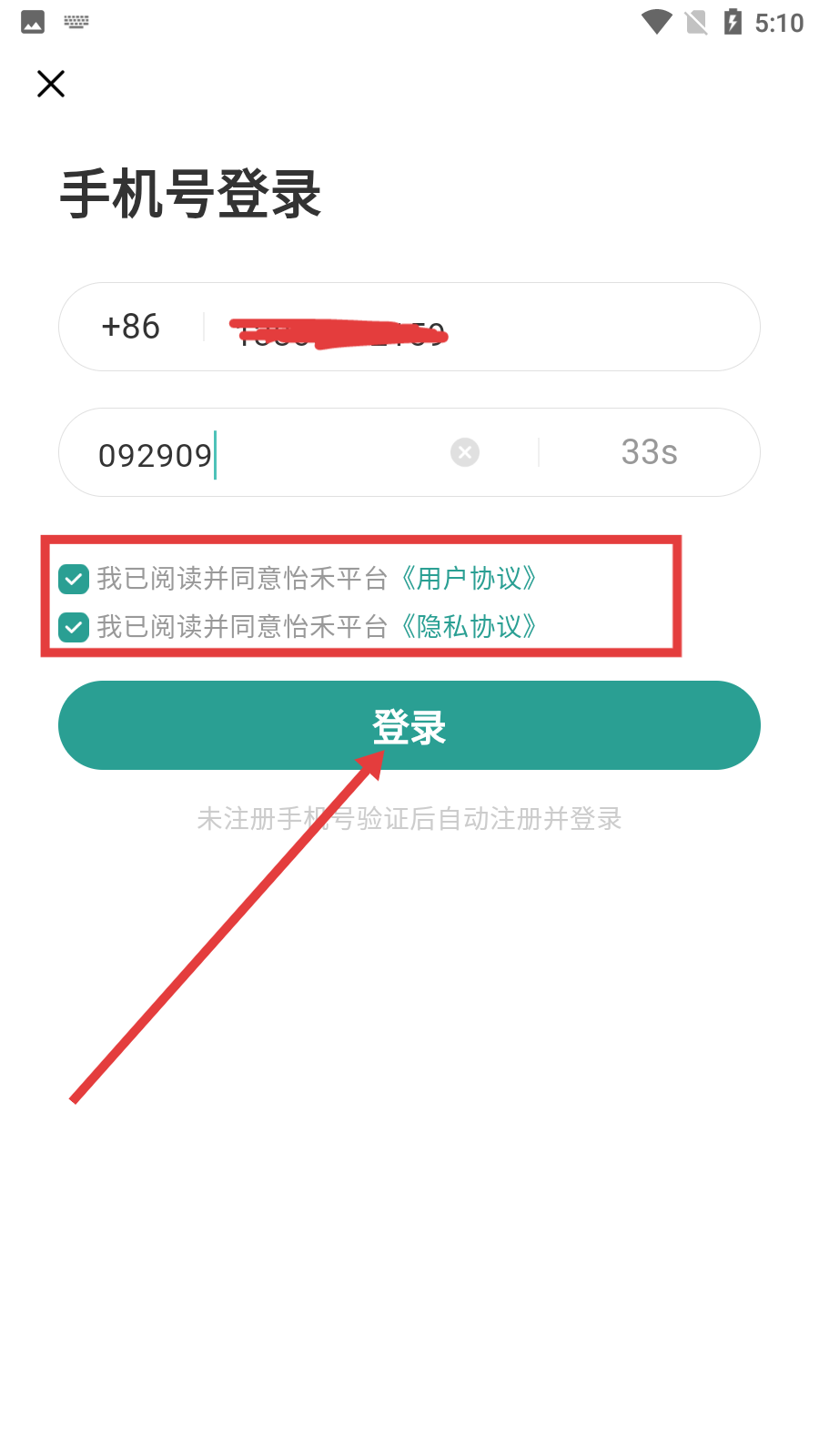Viewport: 819px width, 1456px height.
Task: Focus the verification code field
Action: click(273, 453)
